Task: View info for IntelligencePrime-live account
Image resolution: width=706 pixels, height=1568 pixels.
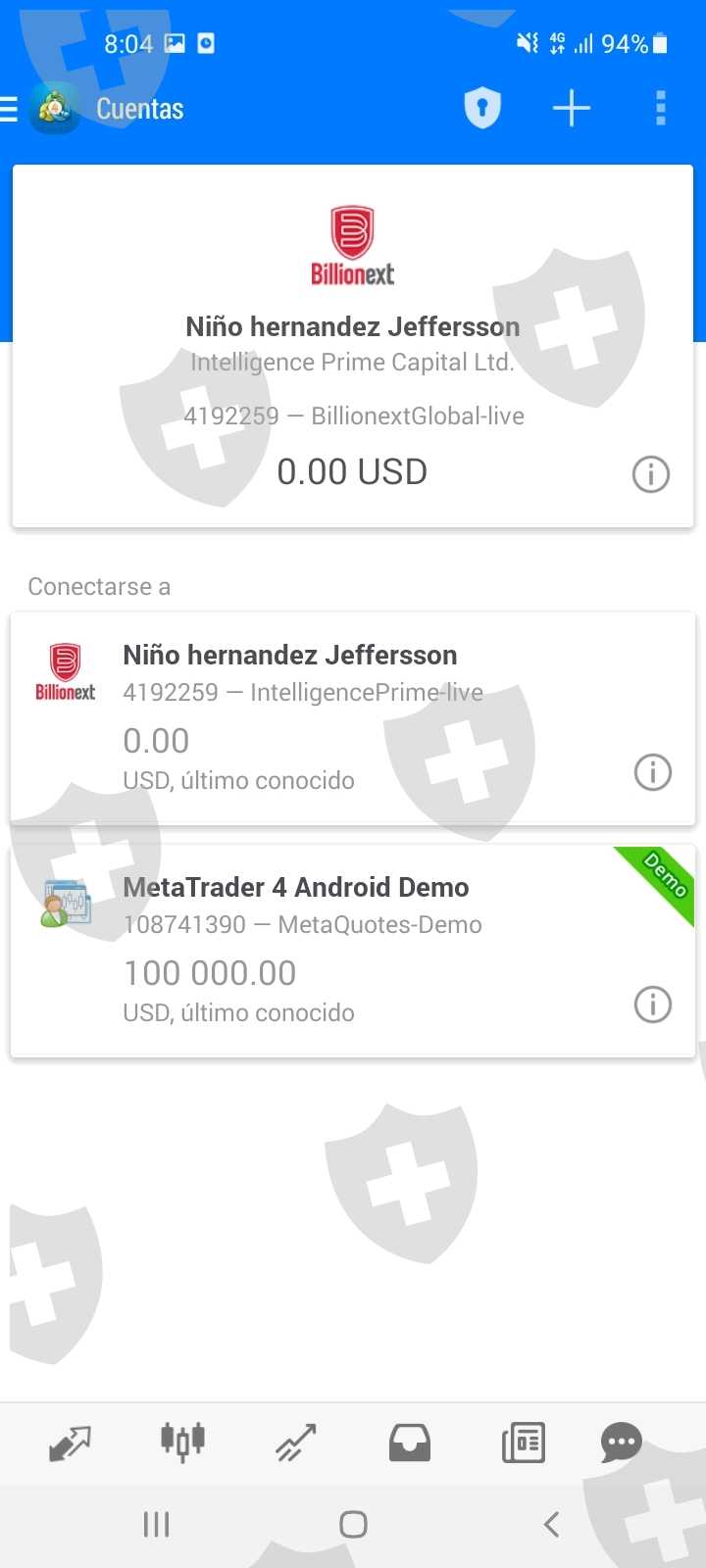Action: 652,772
